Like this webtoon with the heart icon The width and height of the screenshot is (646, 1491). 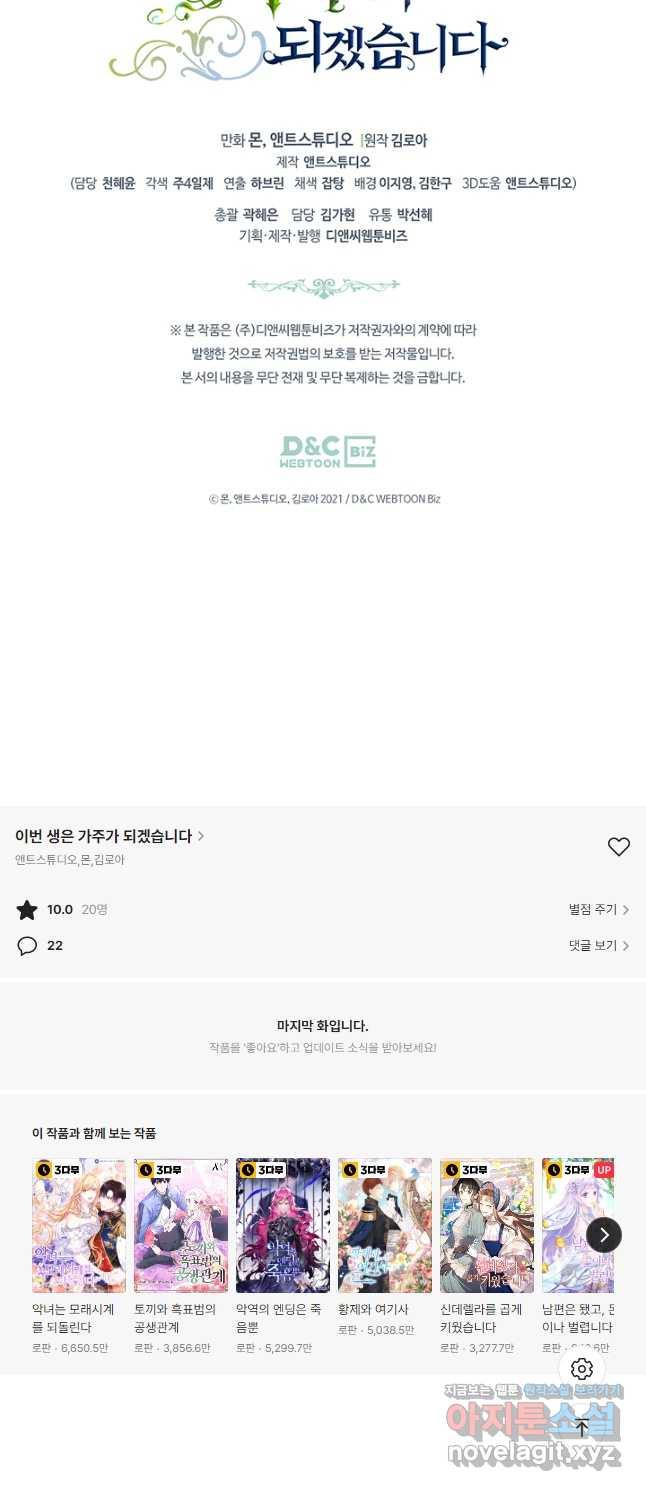point(619,847)
